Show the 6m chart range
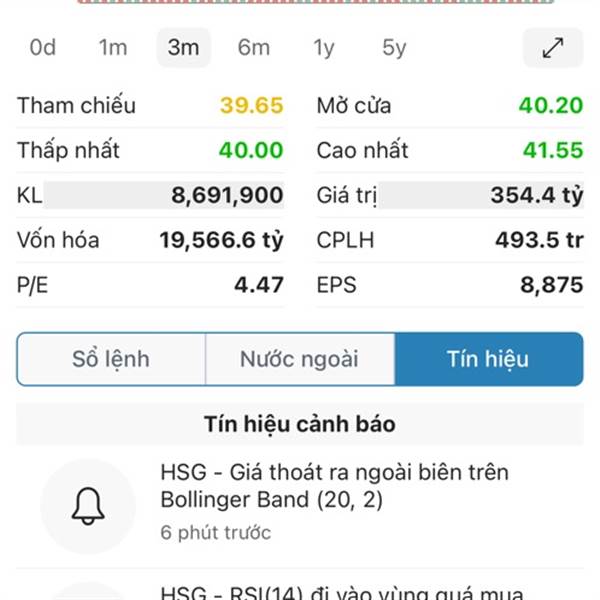This screenshot has width=600, height=600. [254, 47]
